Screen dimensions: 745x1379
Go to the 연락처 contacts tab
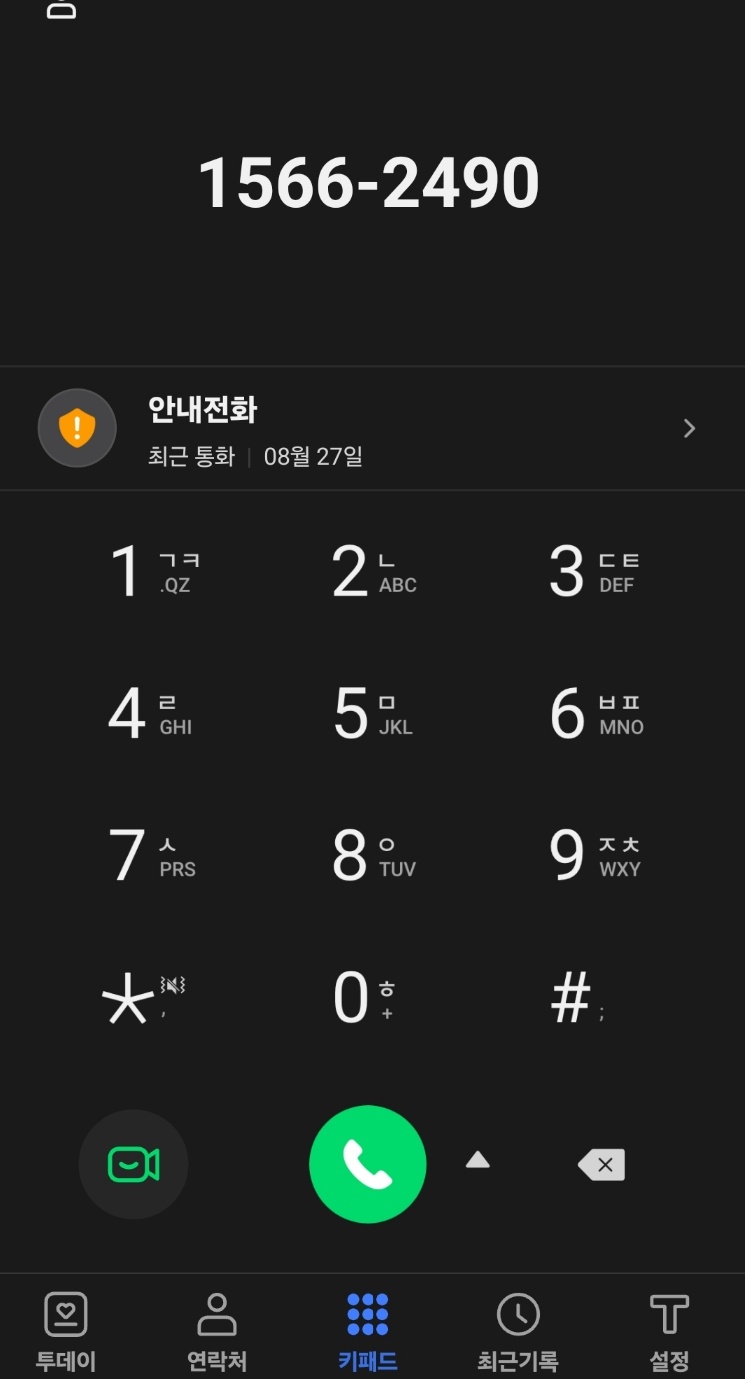coord(216,1330)
